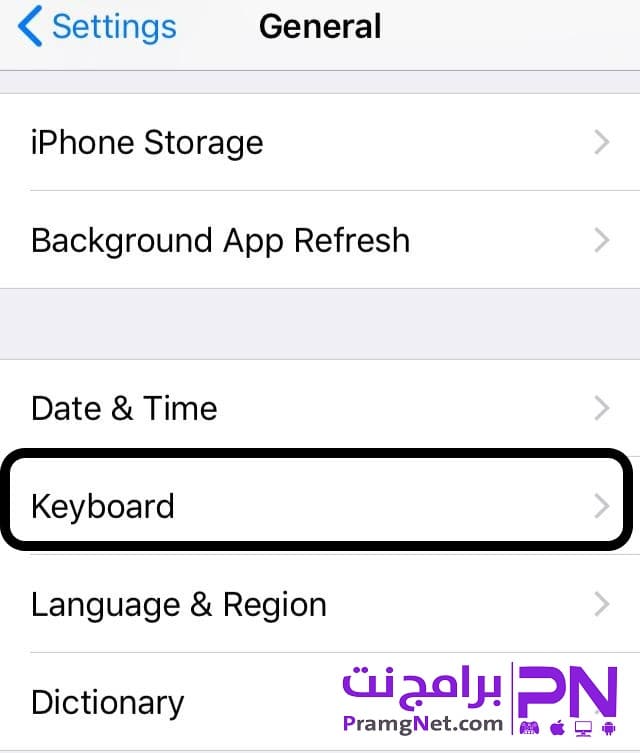This screenshot has height=753, width=640.
Task: Go back to Settings
Action: [x=97, y=27]
